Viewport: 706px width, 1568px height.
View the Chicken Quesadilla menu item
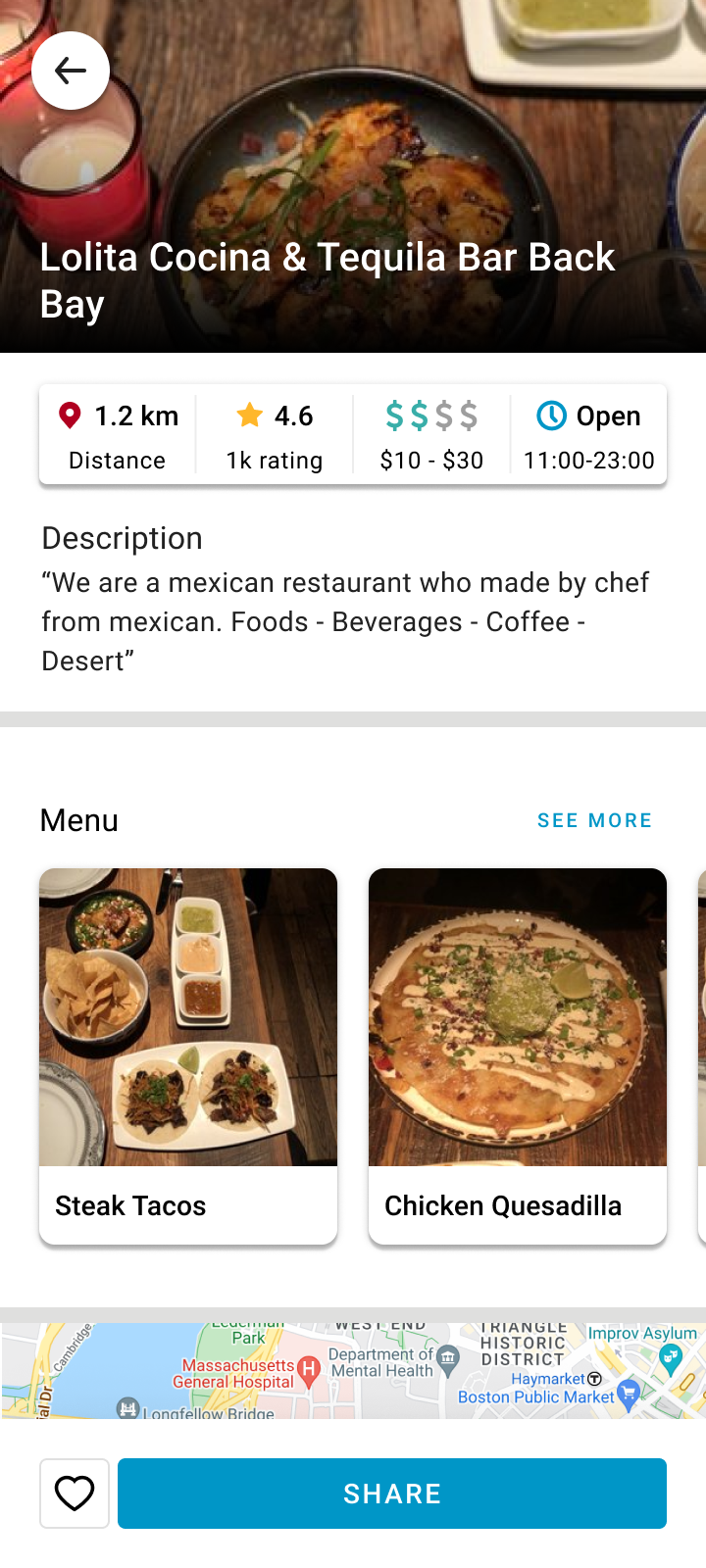pyautogui.click(x=518, y=1055)
